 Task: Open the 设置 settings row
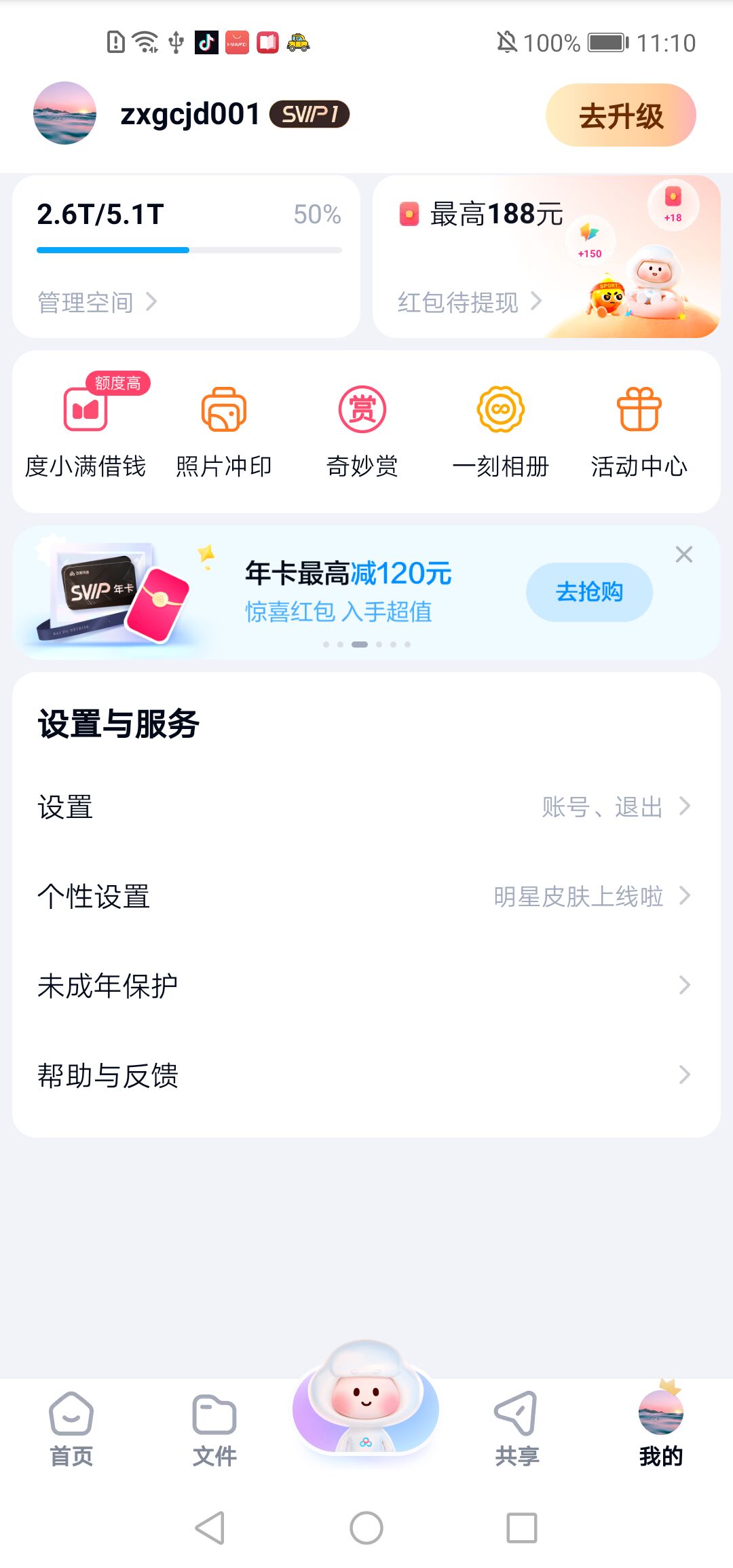click(365, 807)
